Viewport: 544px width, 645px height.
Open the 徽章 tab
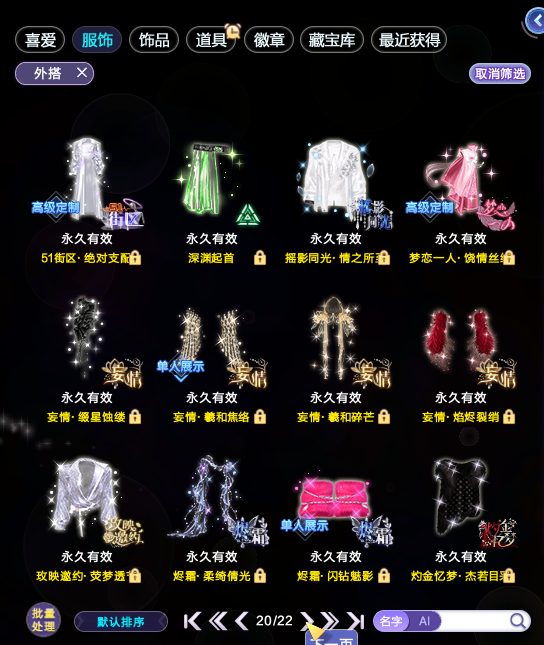[x=269, y=40]
